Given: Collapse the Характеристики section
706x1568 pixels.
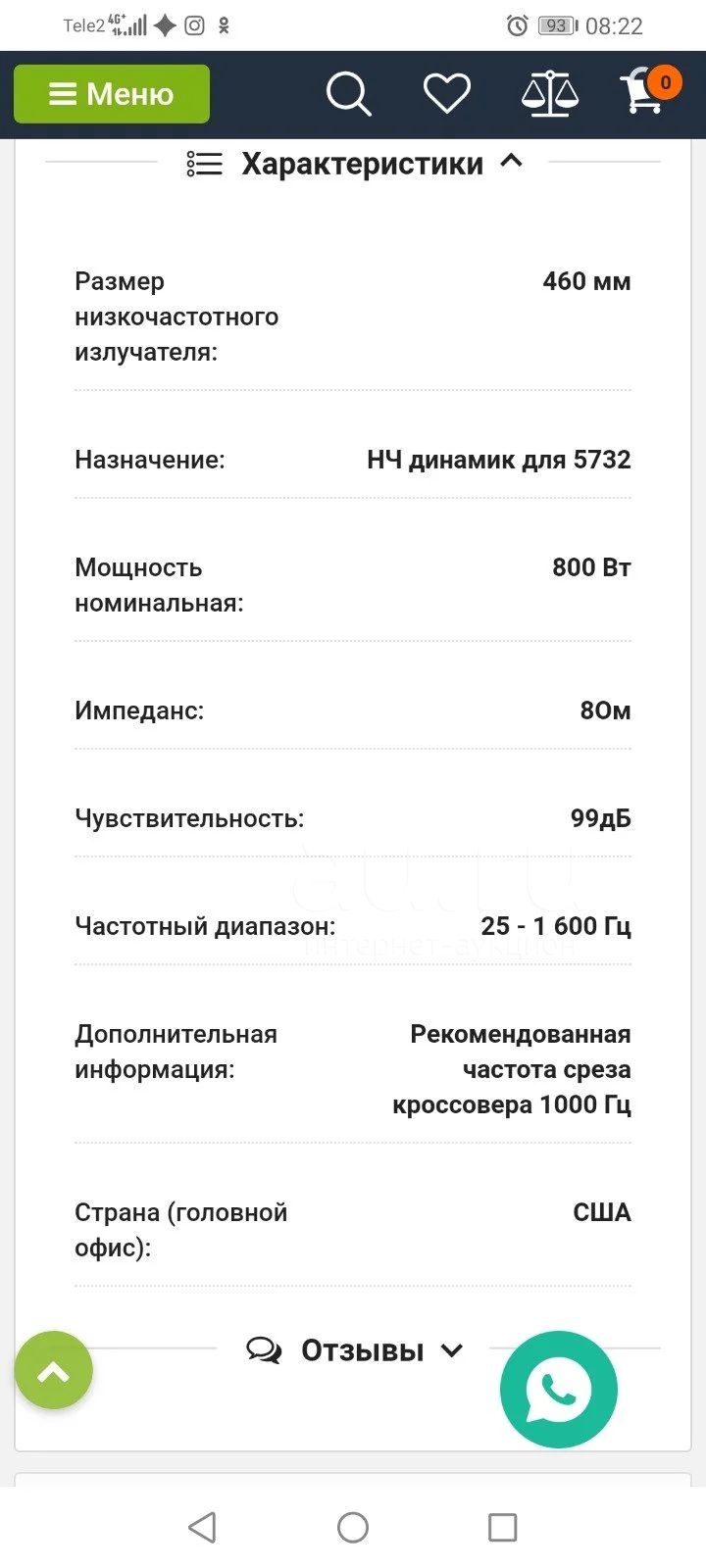Looking at the screenshot, I should [x=355, y=163].
